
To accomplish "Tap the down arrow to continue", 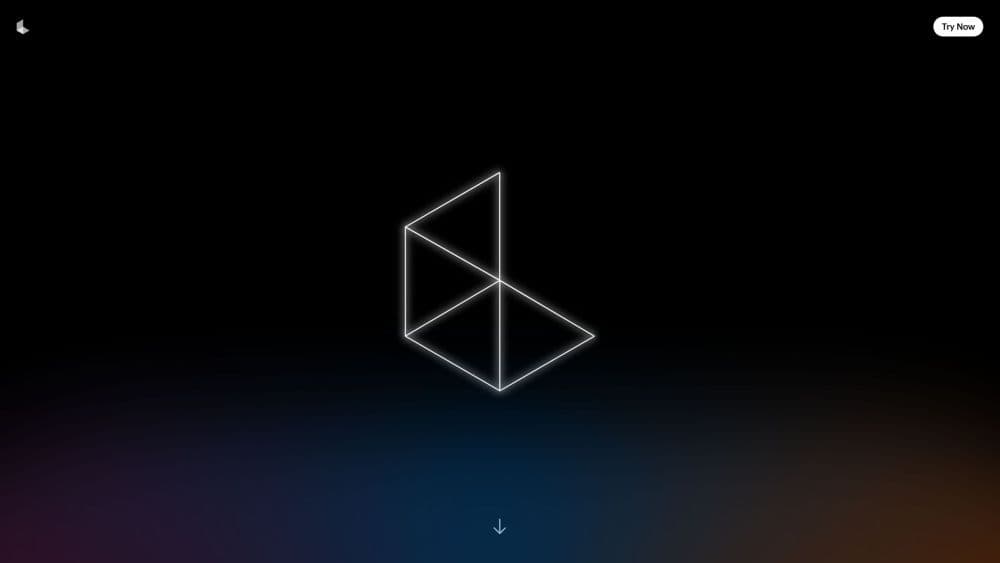I will point(499,526).
